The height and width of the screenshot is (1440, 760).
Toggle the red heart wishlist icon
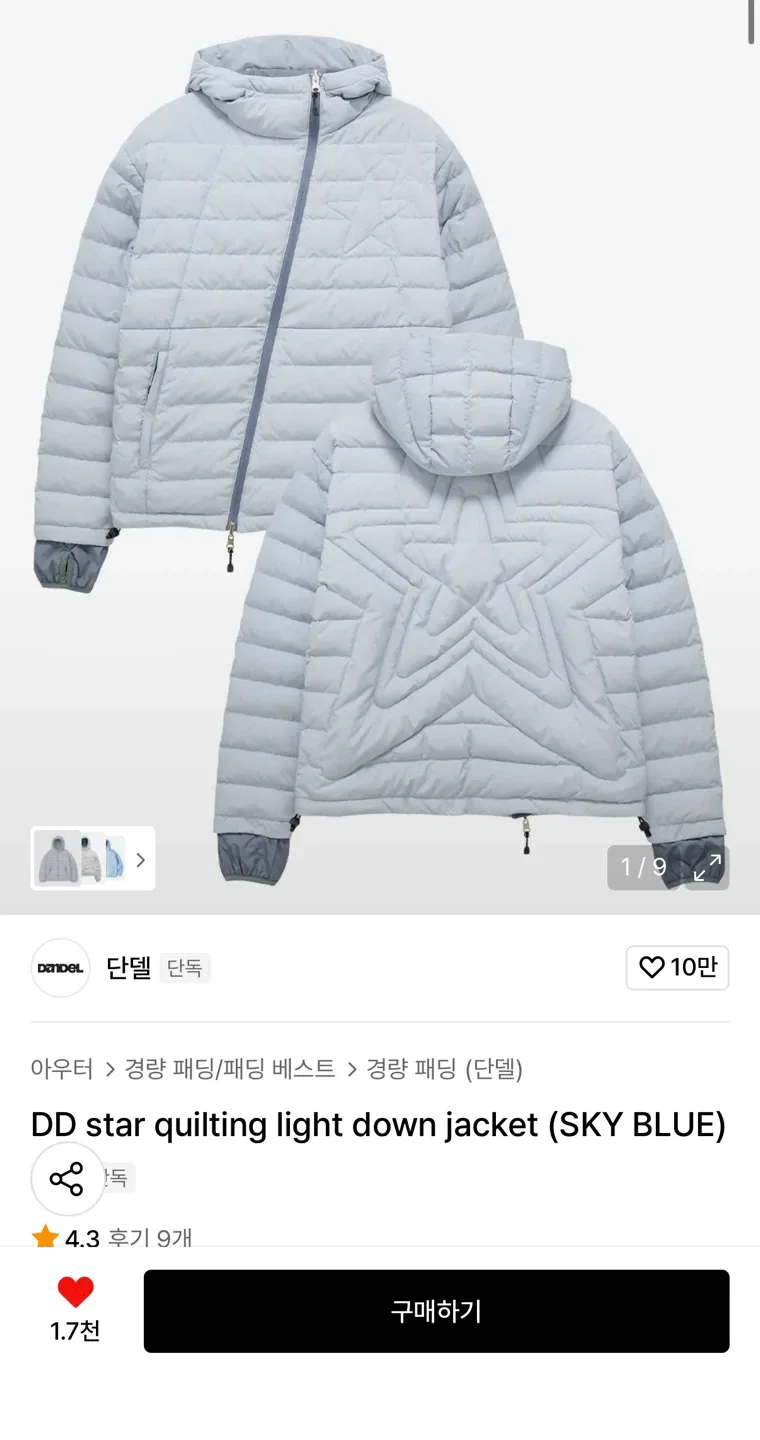coord(75,1292)
